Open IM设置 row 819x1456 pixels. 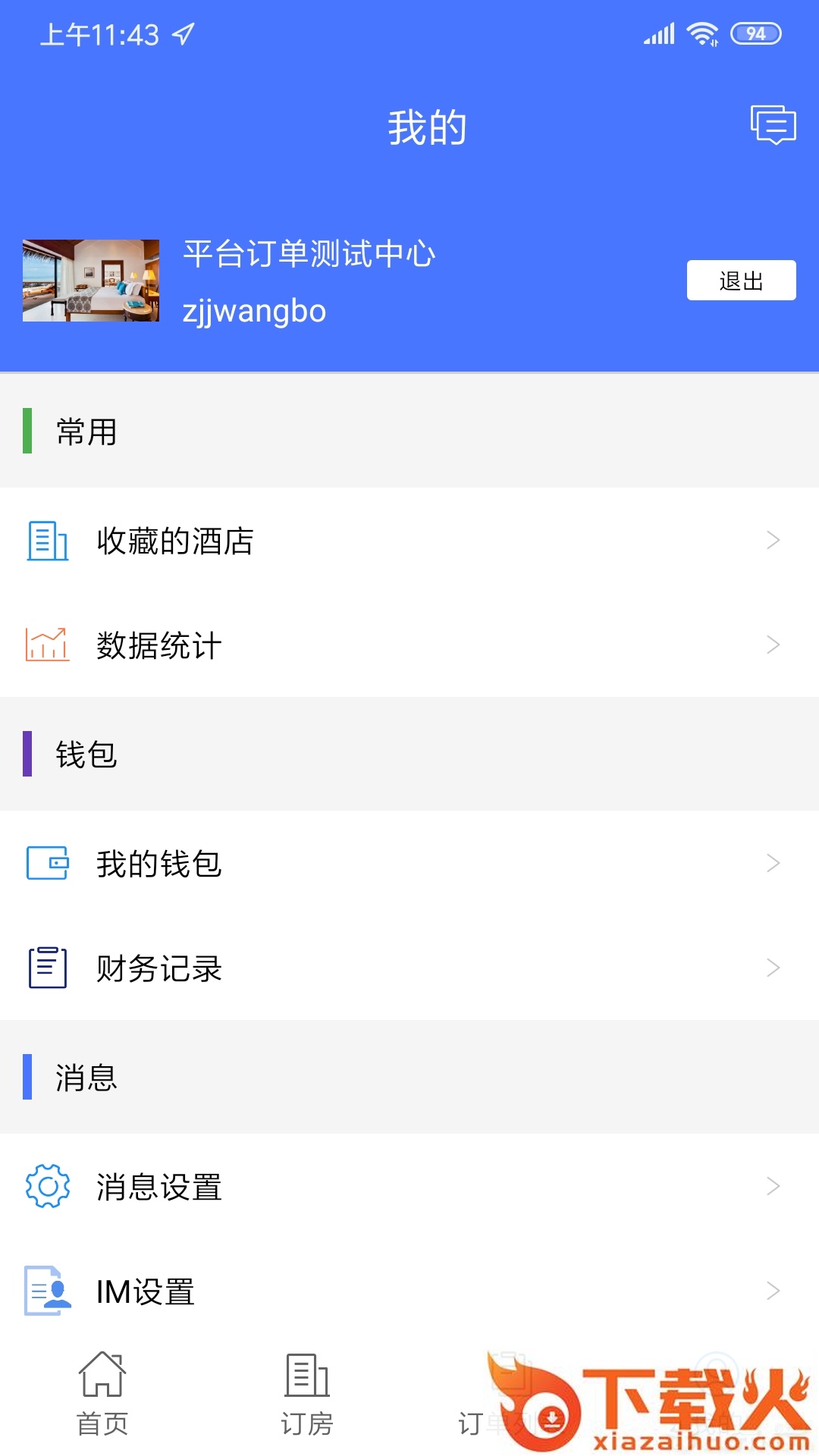[x=409, y=1291]
